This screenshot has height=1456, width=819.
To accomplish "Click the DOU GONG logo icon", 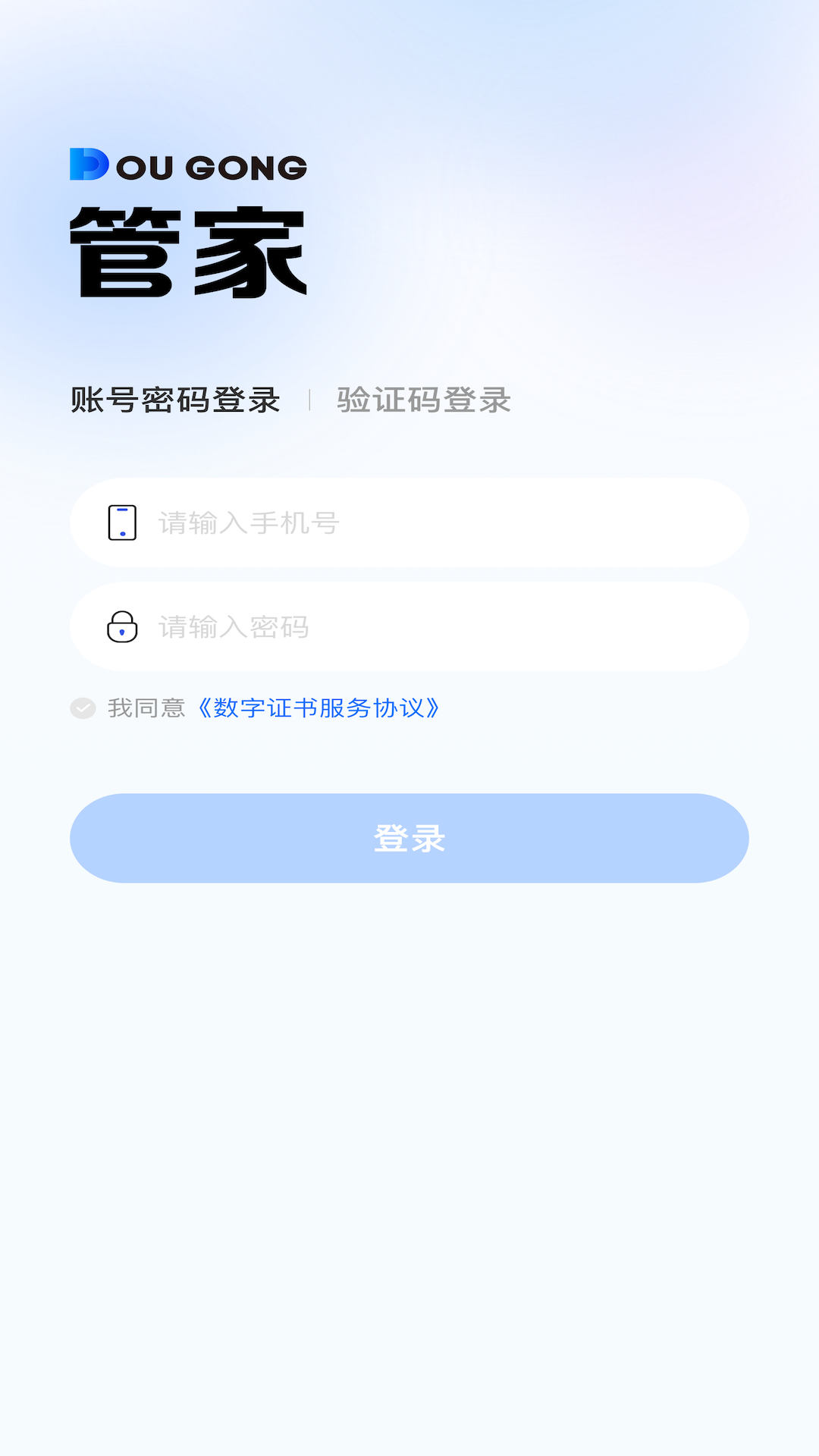I will click(187, 165).
